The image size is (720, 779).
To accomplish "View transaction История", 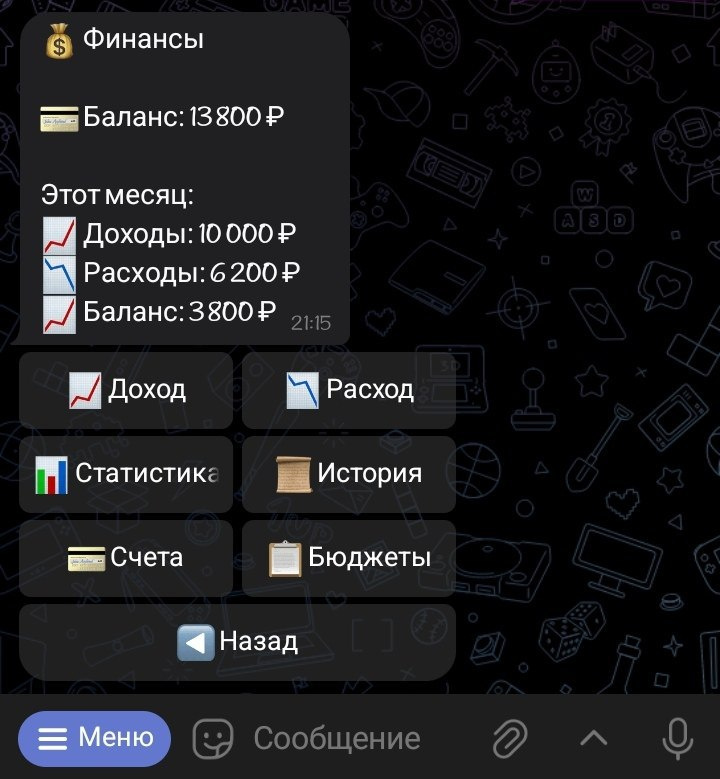I will tap(349, 474).
